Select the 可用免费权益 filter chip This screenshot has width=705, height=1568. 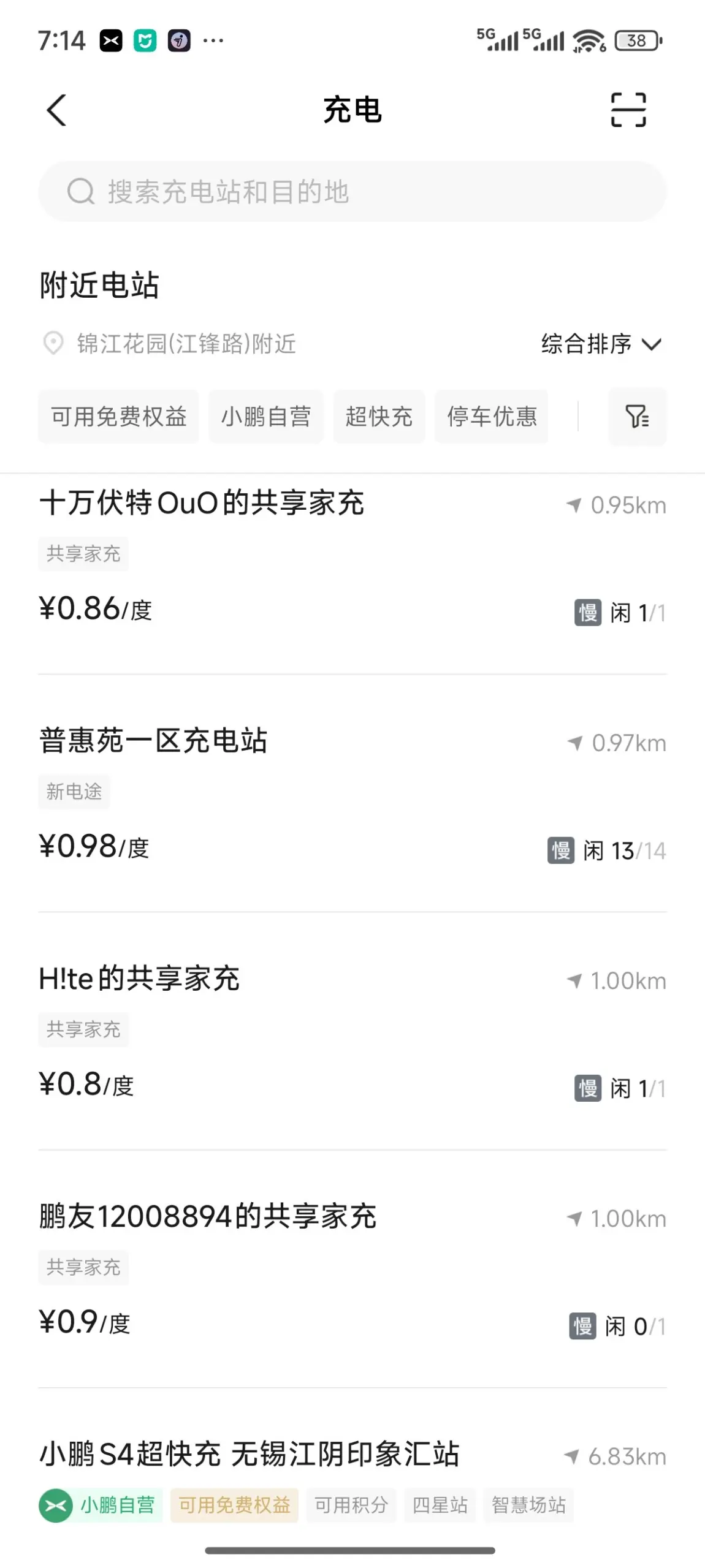click(118, 417)
